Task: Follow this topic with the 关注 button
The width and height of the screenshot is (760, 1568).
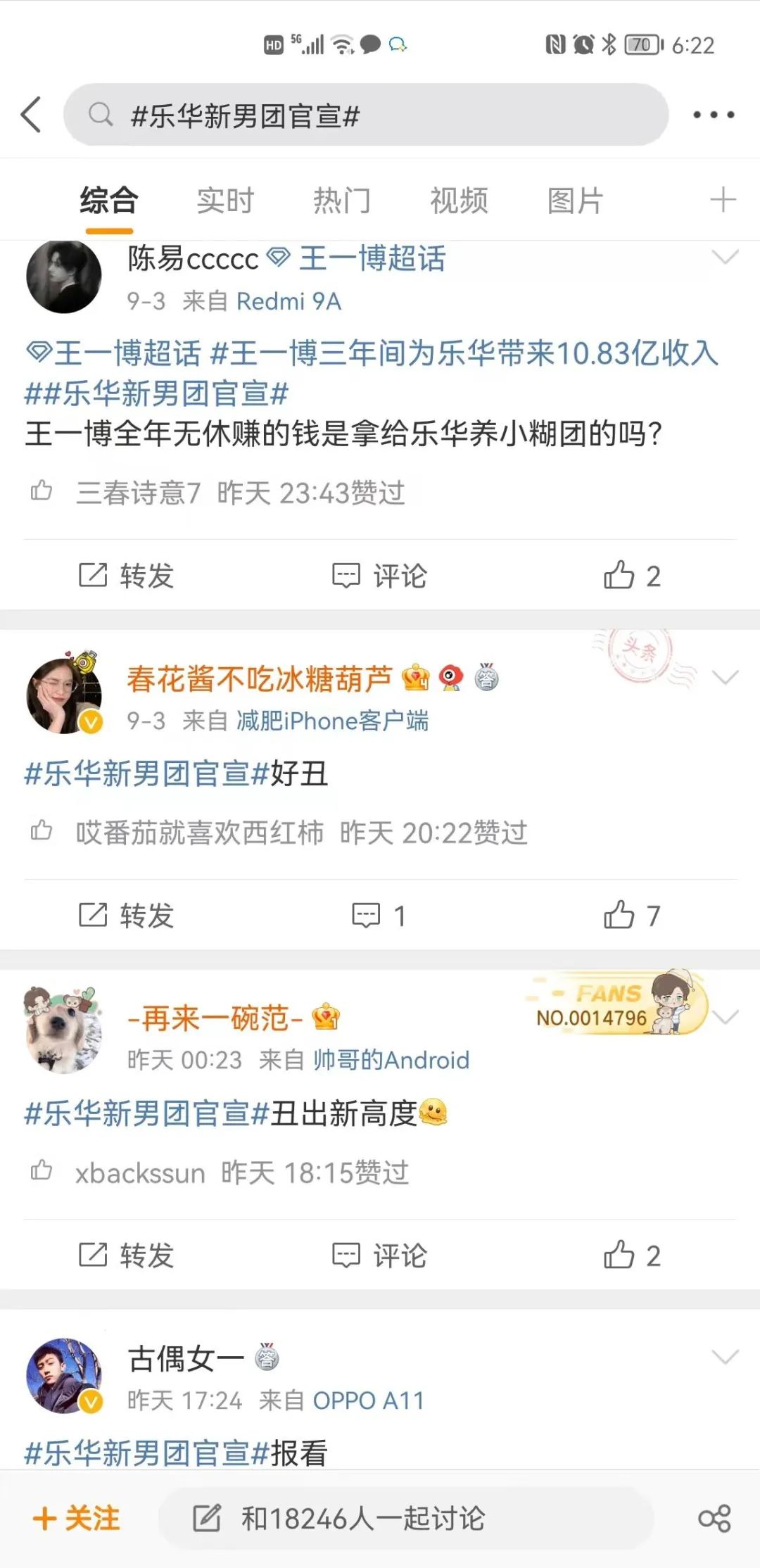Action: 76,1518
